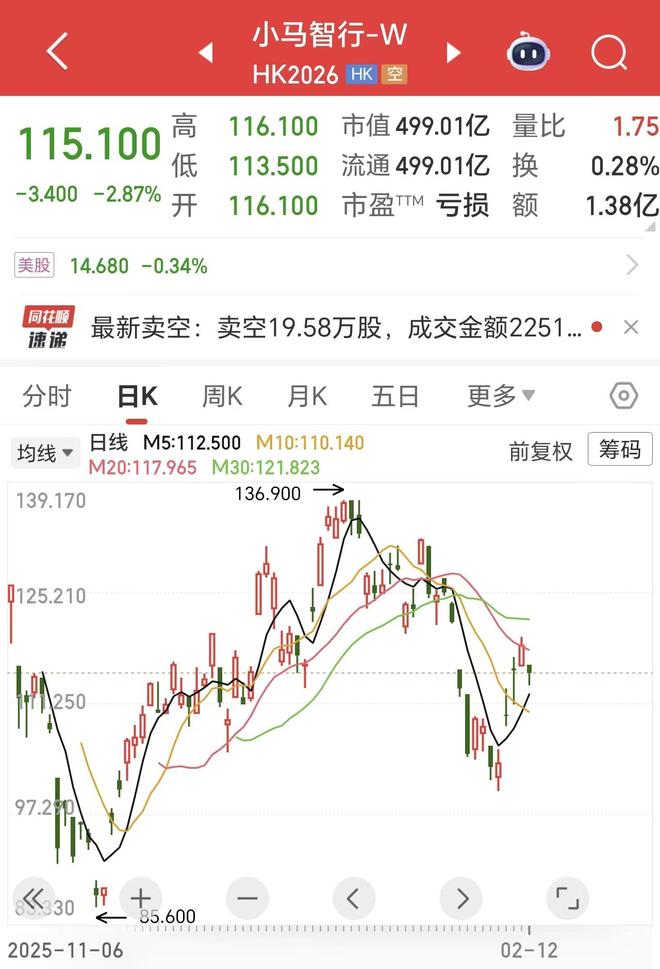The height and width of the screenshot is (969, 660).
Task: Zoom out the K-line chart
Action: (247, 898)
